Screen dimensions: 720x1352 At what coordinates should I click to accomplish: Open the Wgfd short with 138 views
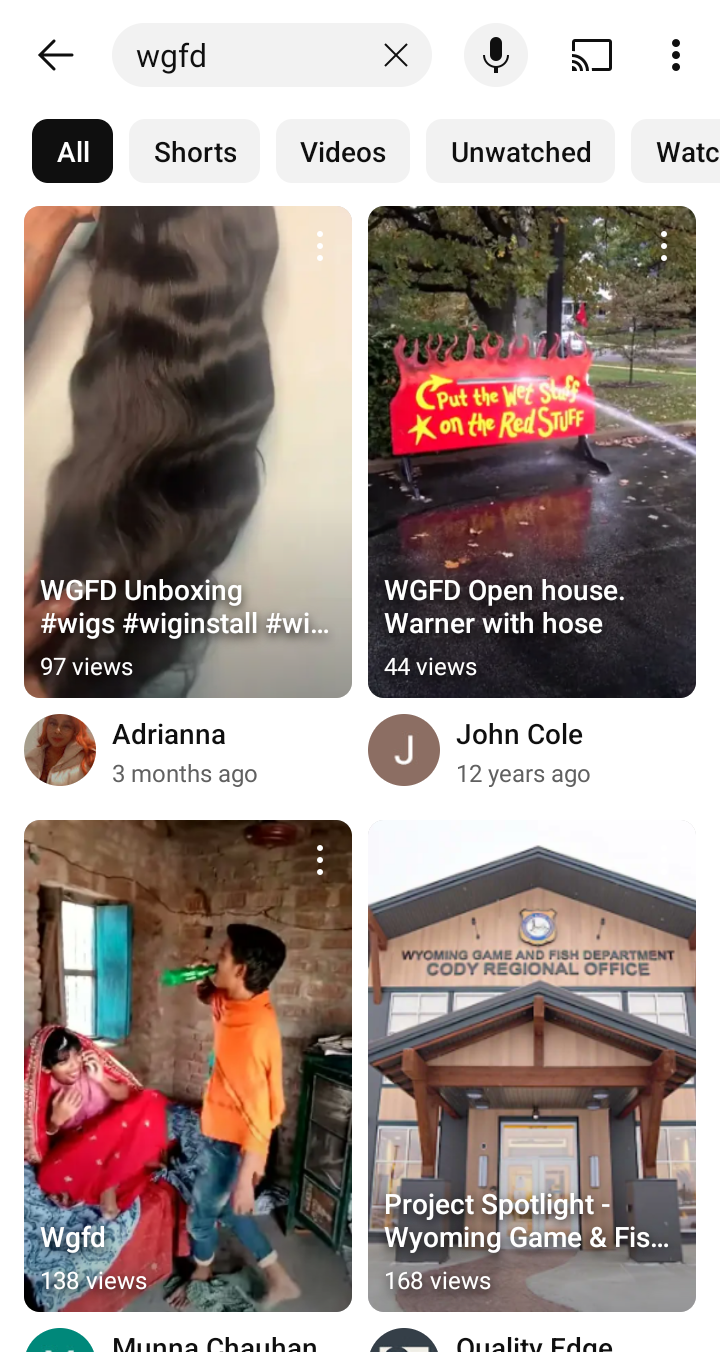188,1066
